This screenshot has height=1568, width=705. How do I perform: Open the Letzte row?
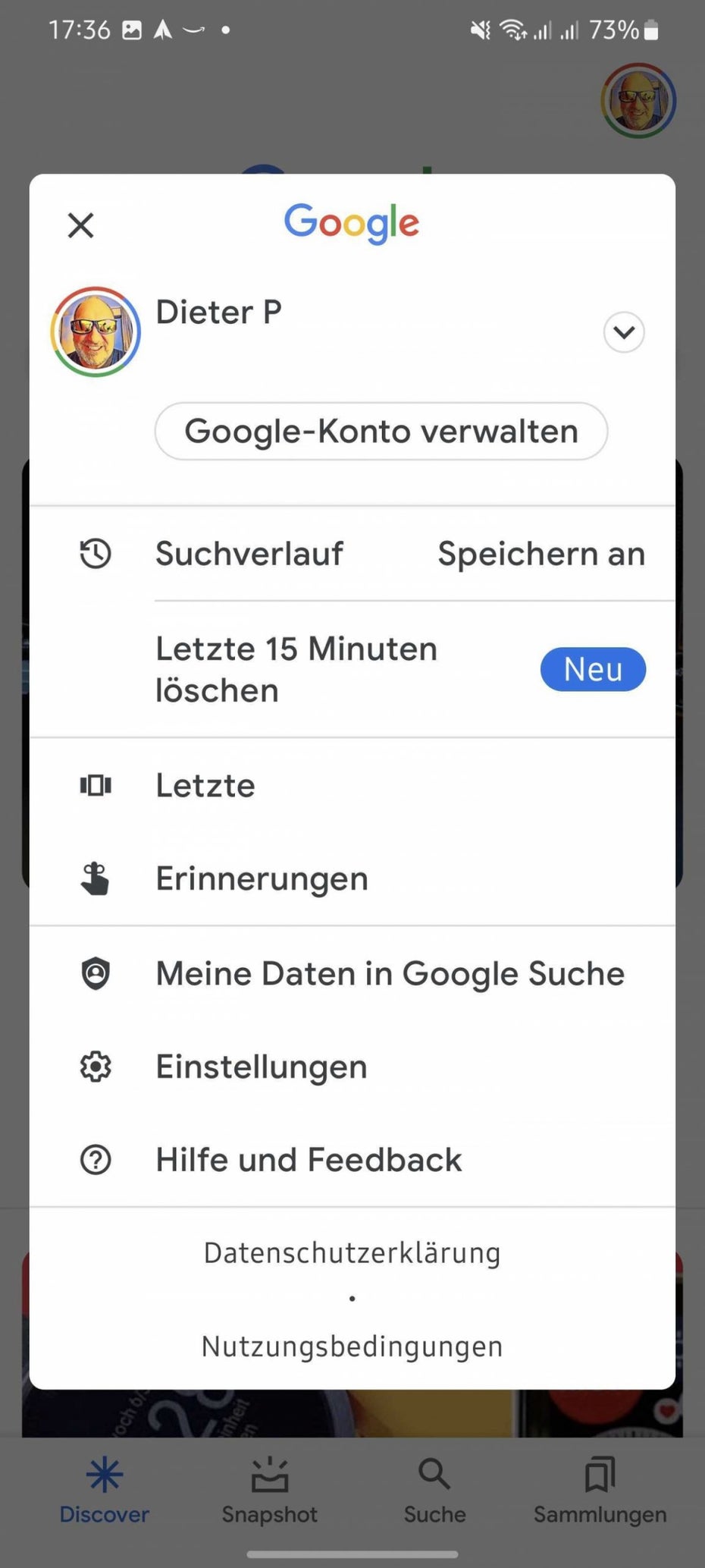point(352,785)
